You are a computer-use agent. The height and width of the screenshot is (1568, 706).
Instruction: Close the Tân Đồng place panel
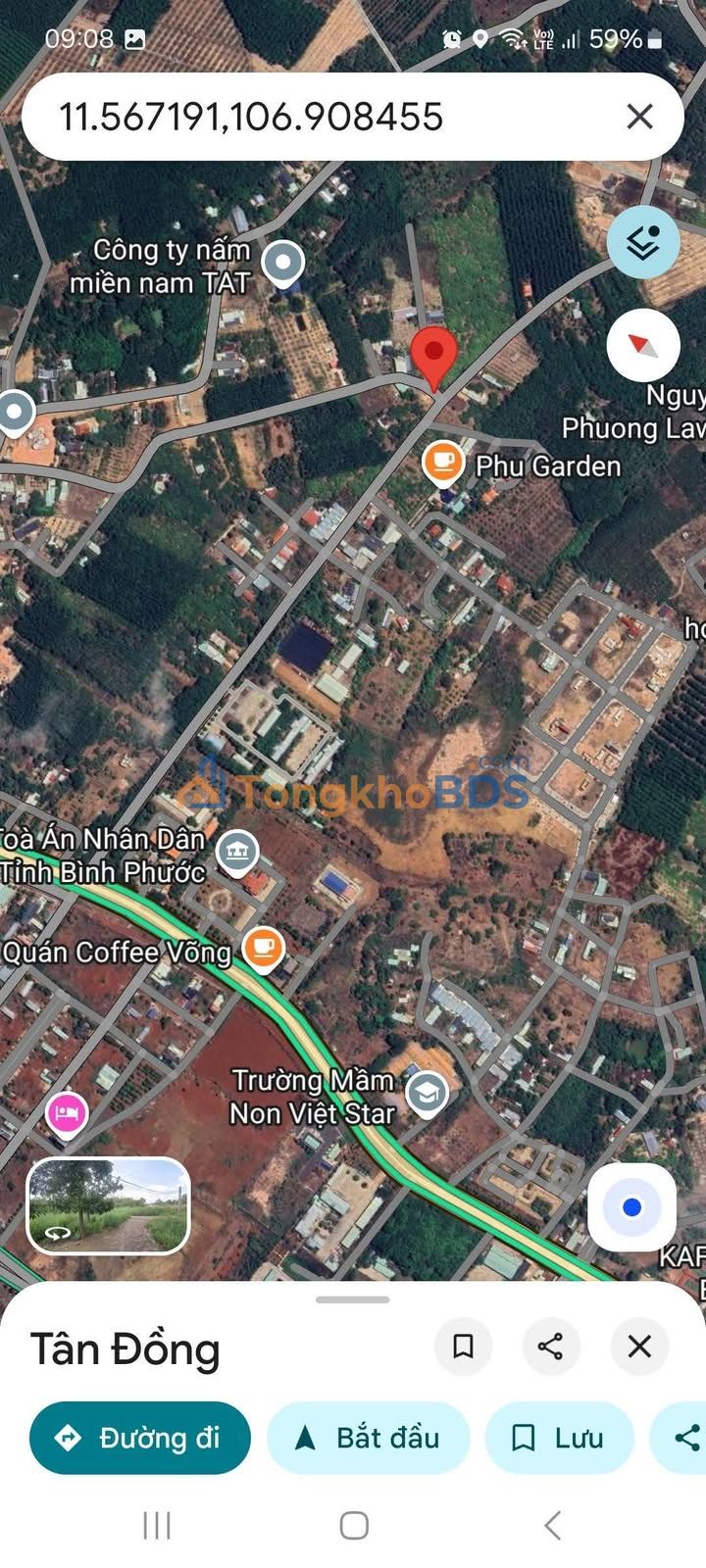click(639, 1347)
